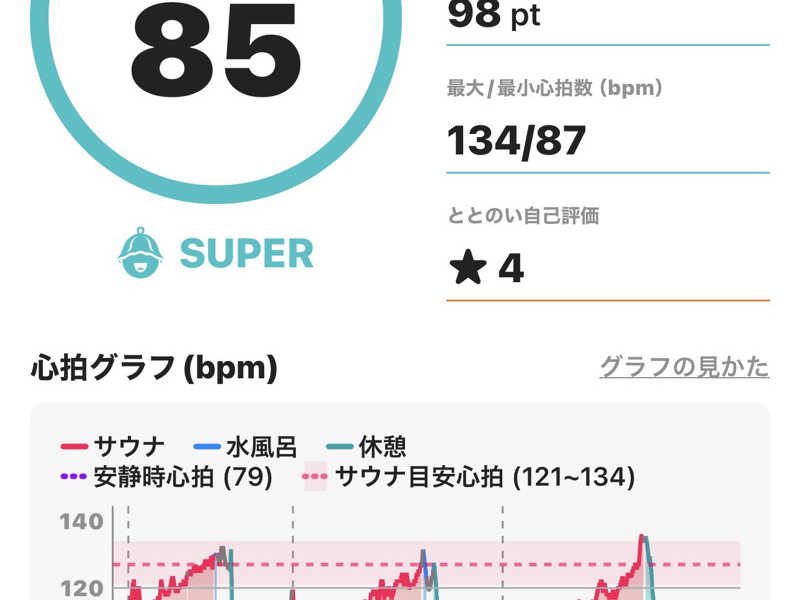Open the グラフの見かた link
The image size is (800, 600).
(684, 367)
